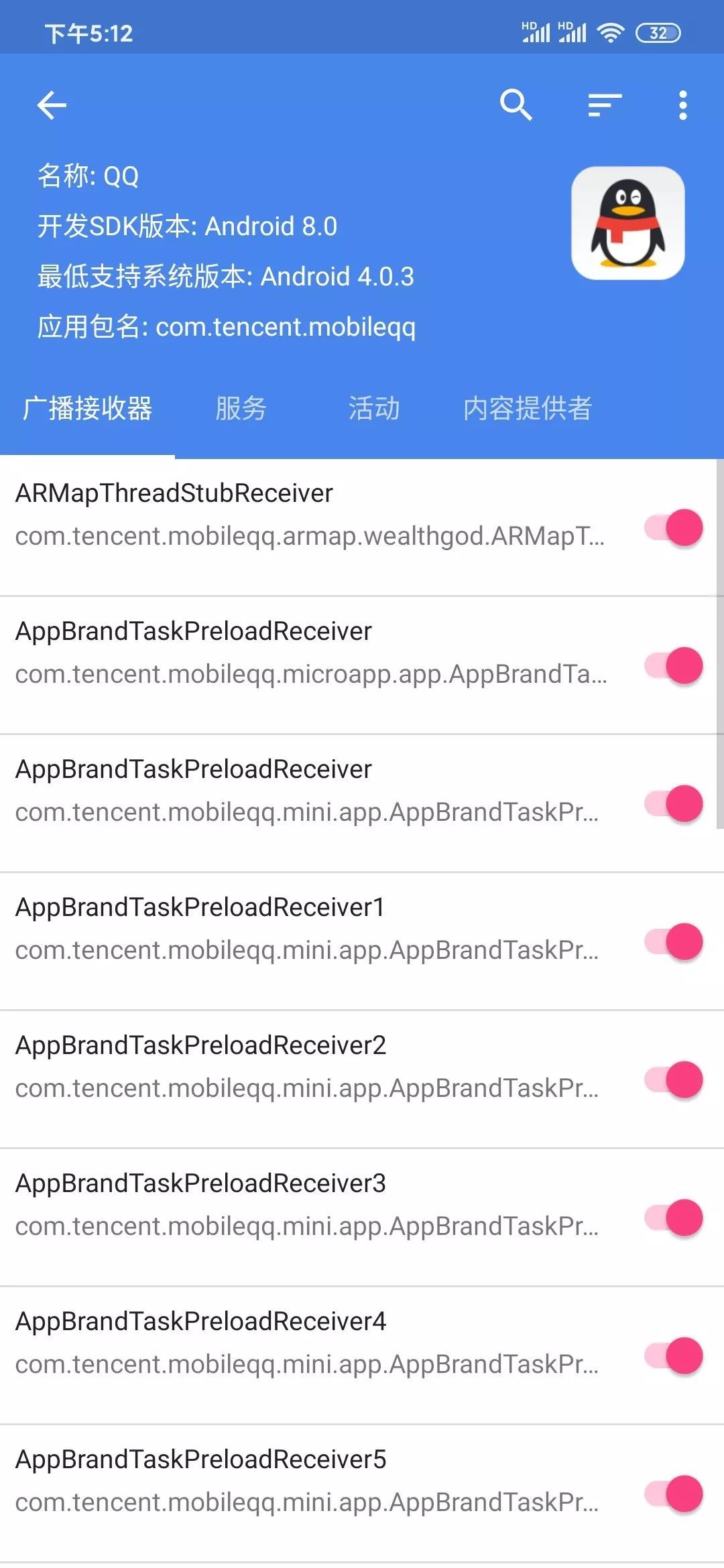Open the three-dot overflow menu
This screenshot has width=724, height=1568.
[682, 105]
